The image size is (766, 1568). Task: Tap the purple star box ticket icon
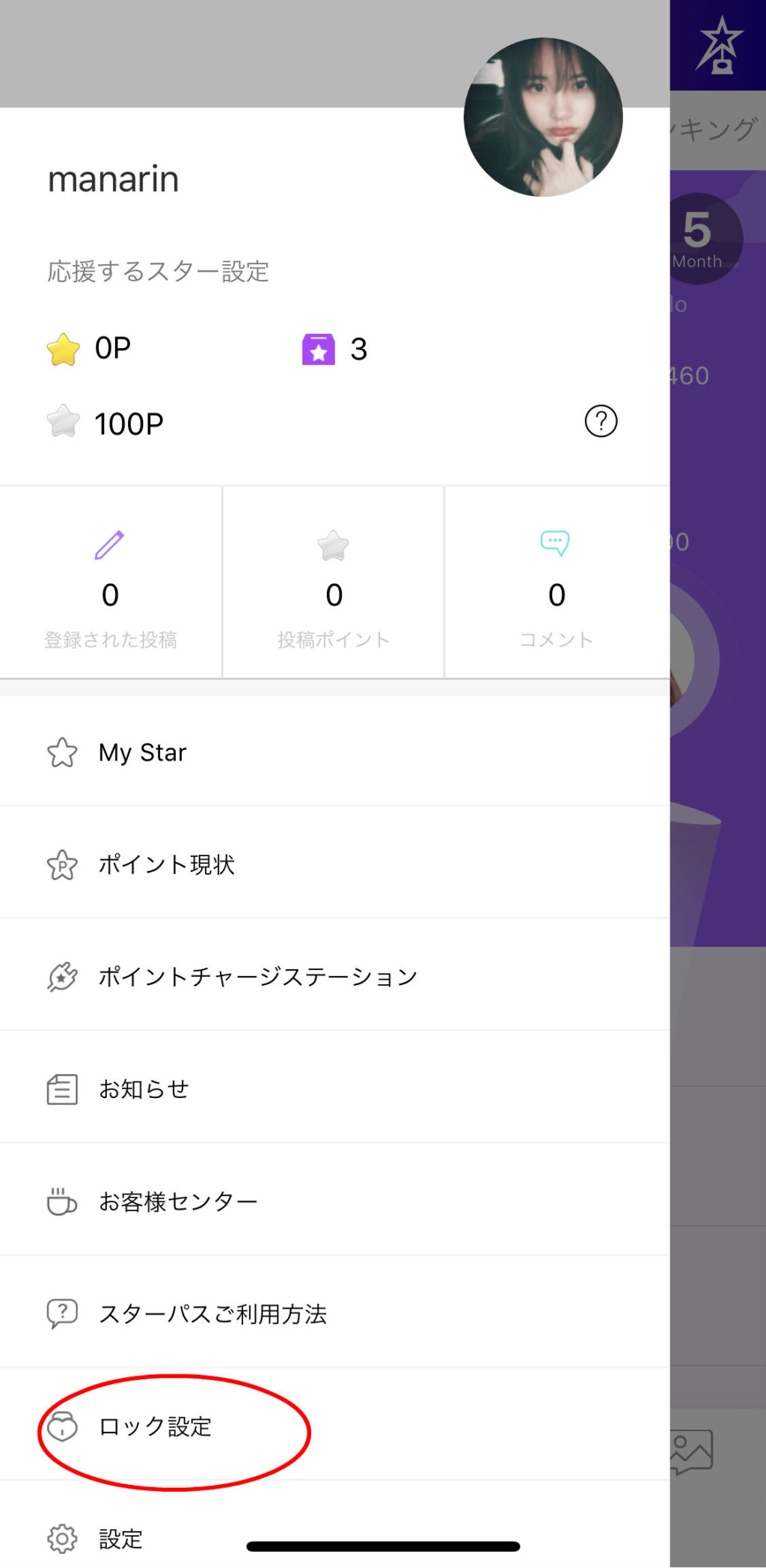[318, 349]
